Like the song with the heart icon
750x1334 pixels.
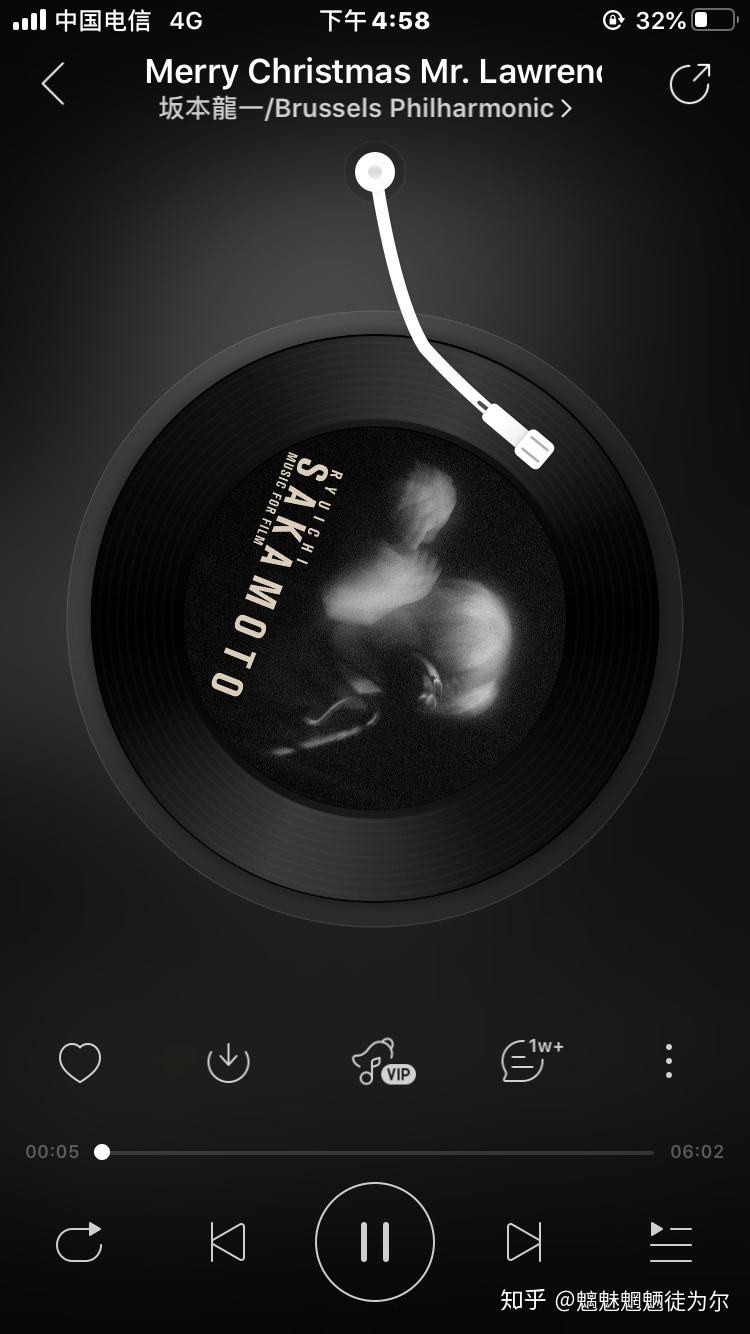point(80,1062)
